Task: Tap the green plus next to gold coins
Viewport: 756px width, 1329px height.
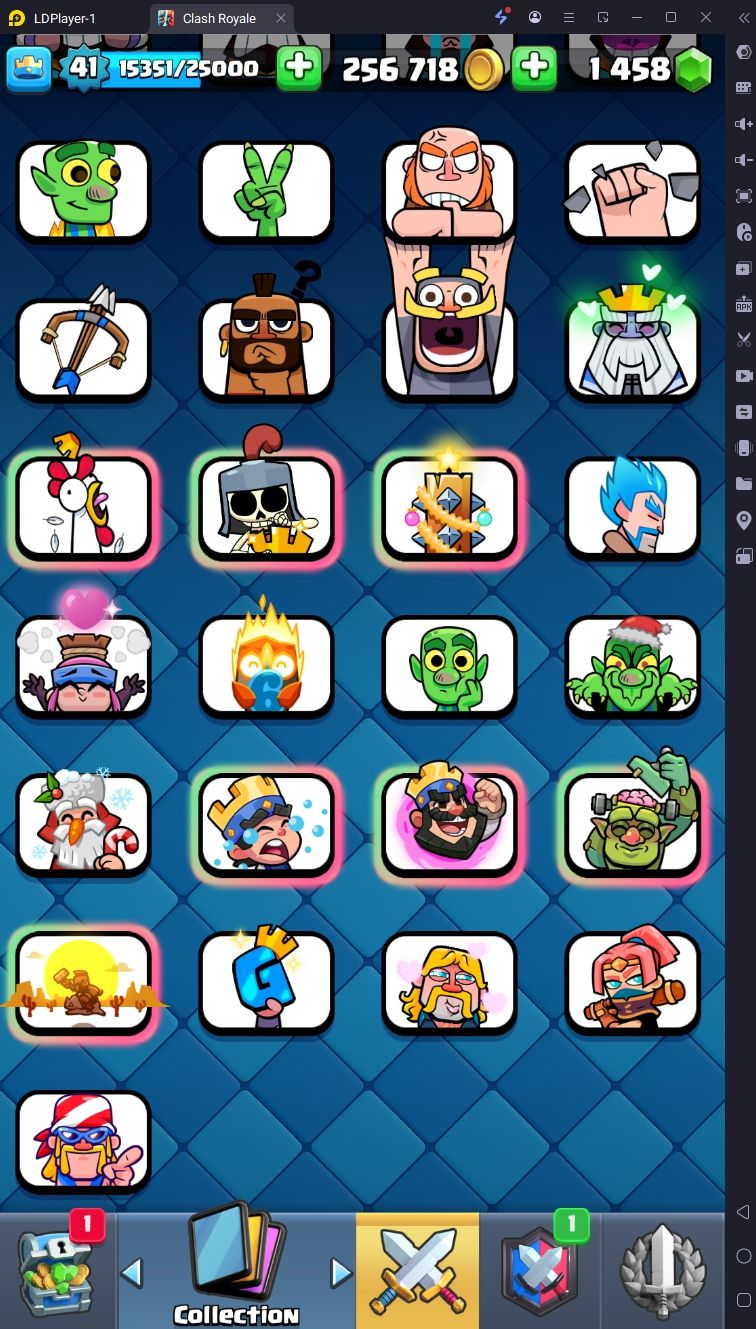Action: tap(534, 68)
